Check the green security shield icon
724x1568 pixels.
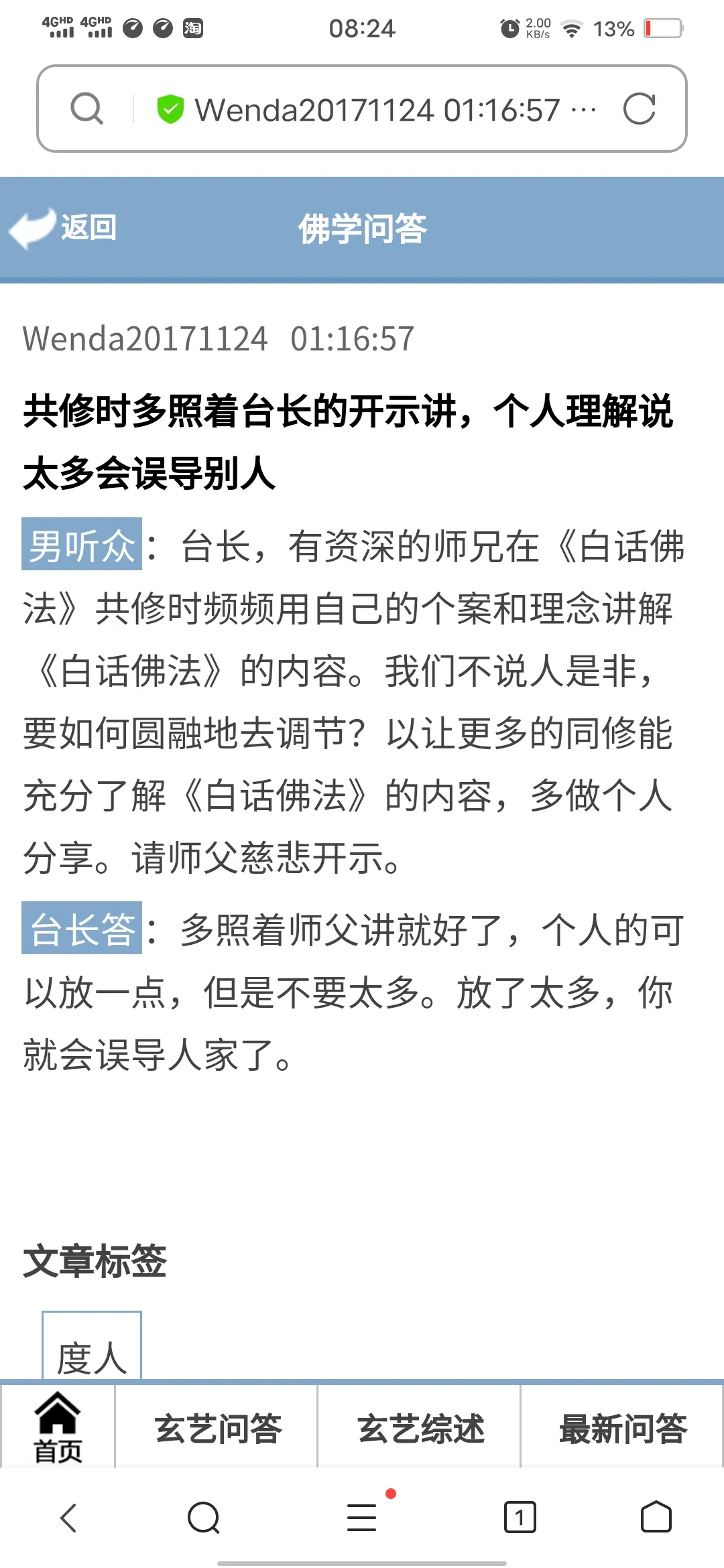[x=170, y=109]
